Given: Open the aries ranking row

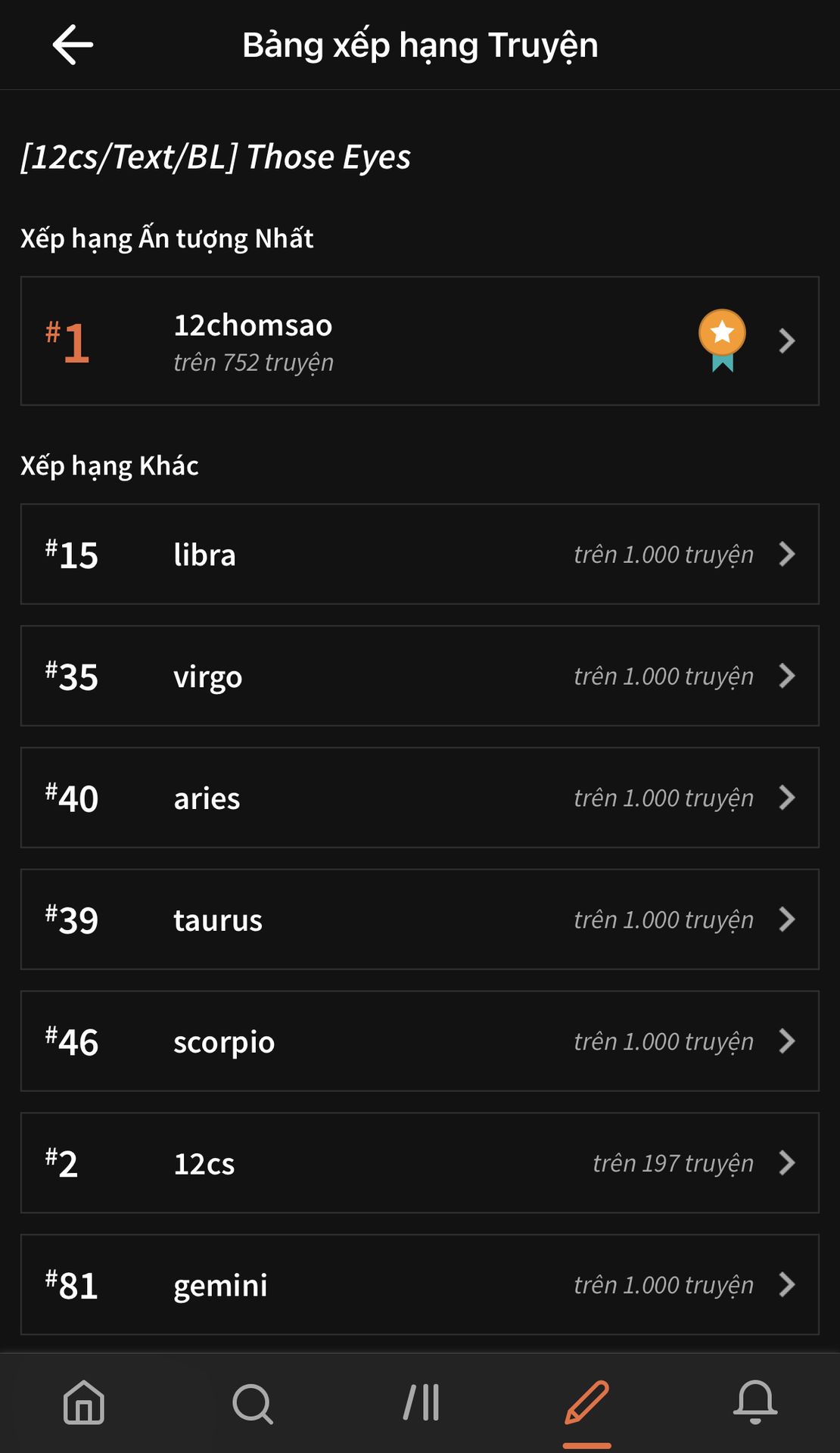Looking at the screenshot, I should (x=419, y=798).
